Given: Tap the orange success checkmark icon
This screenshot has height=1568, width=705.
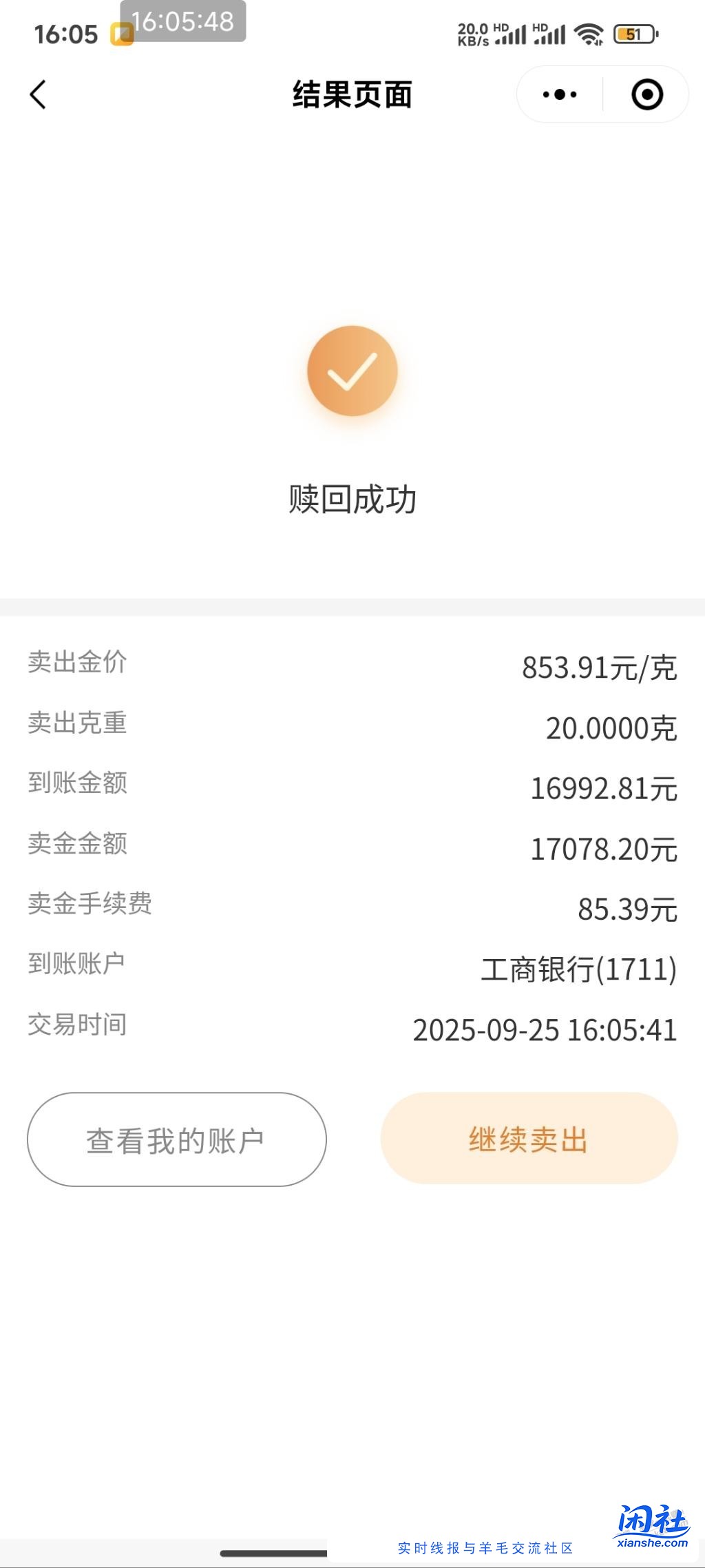Looking at the screenshot, I should (352, 370).
